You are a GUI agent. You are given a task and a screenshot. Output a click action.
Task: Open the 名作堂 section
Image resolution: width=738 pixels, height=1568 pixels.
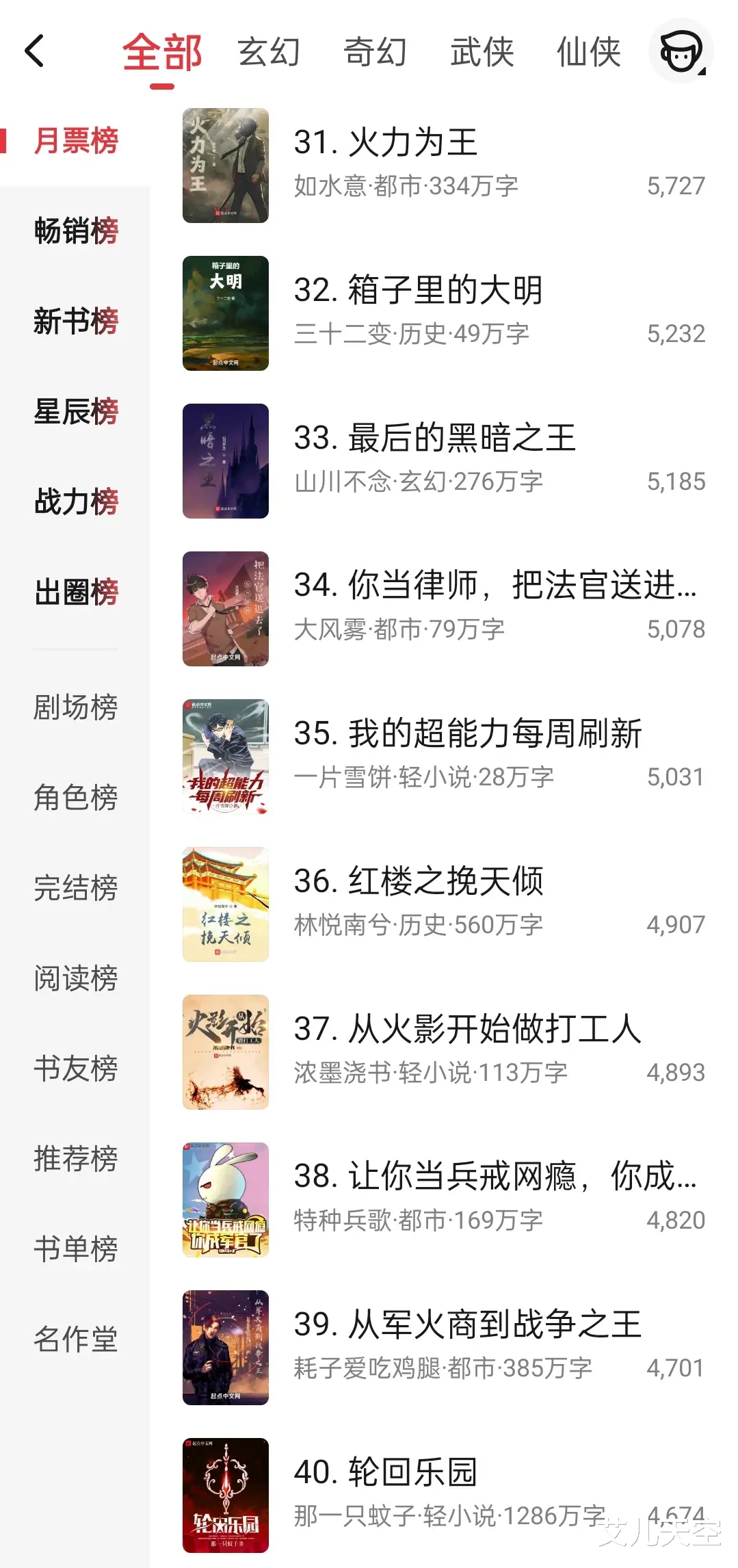point(76,1339)
